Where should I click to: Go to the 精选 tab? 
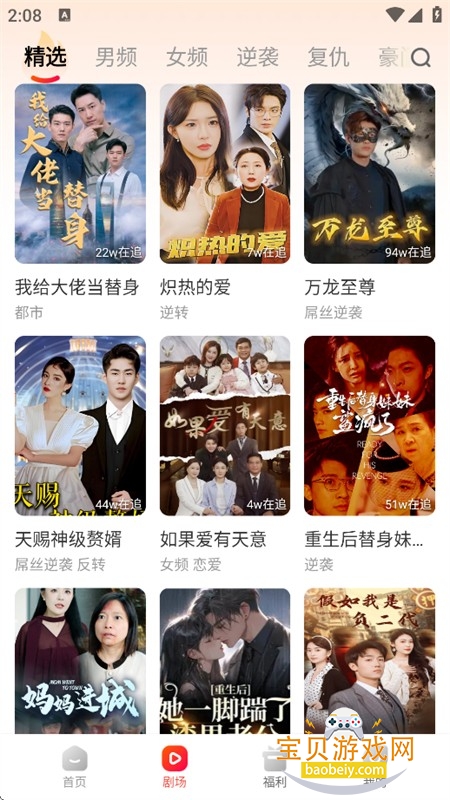pos(45,57)
